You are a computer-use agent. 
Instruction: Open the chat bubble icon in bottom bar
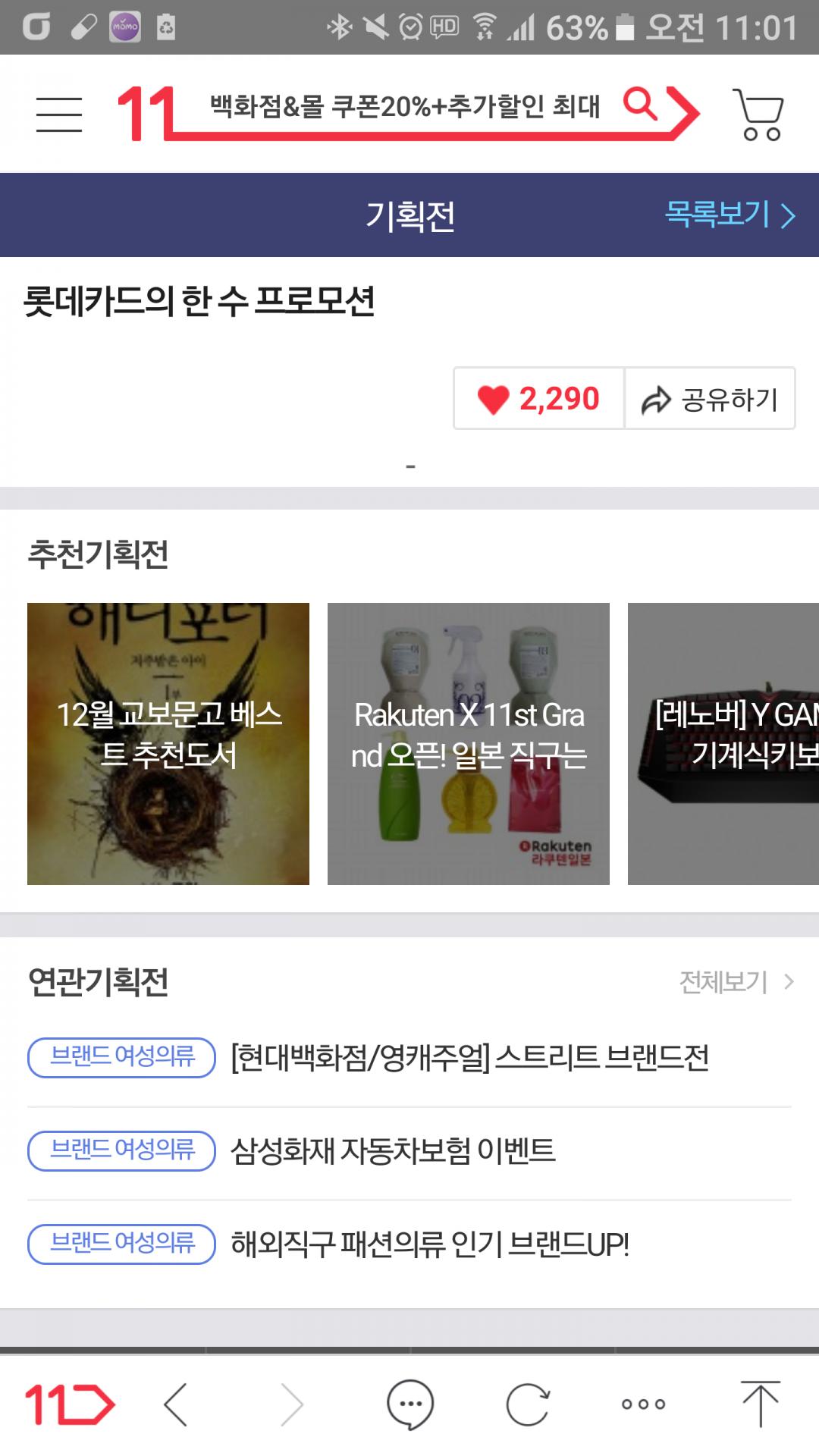click(410, 1404)
